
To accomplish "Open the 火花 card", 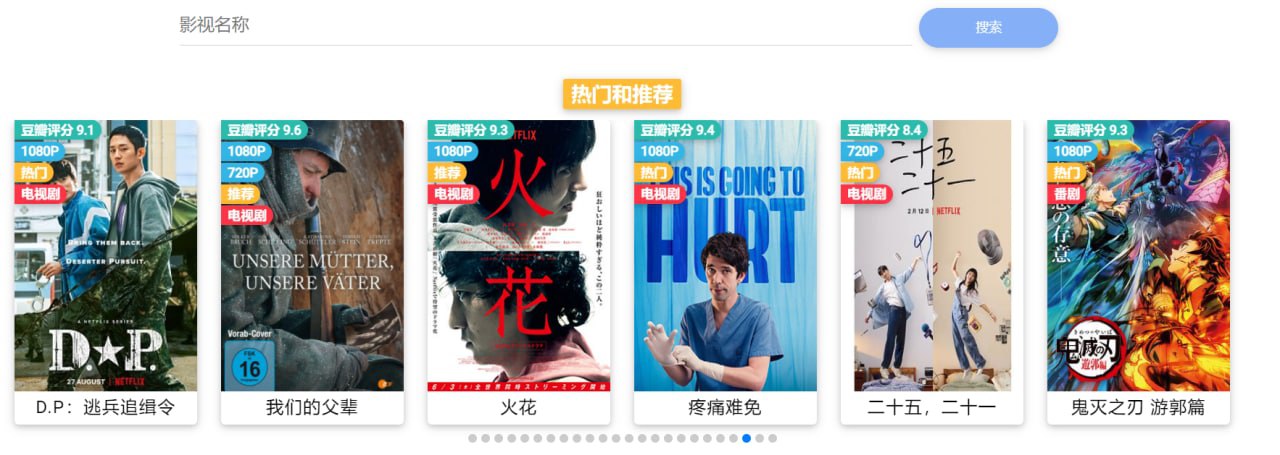I will pos(518,270).
